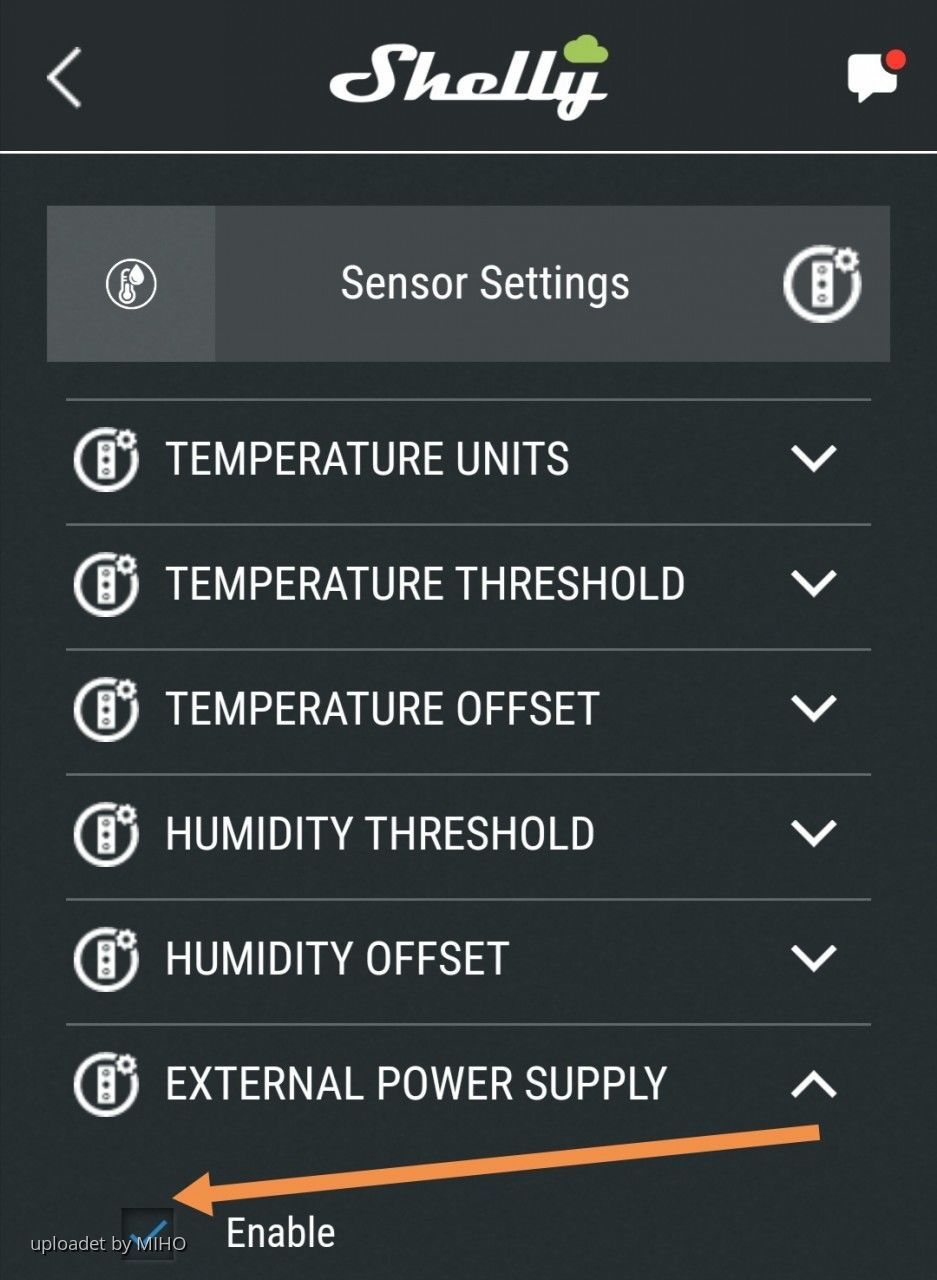Expand Temperature Offset section

click(813, 709)
